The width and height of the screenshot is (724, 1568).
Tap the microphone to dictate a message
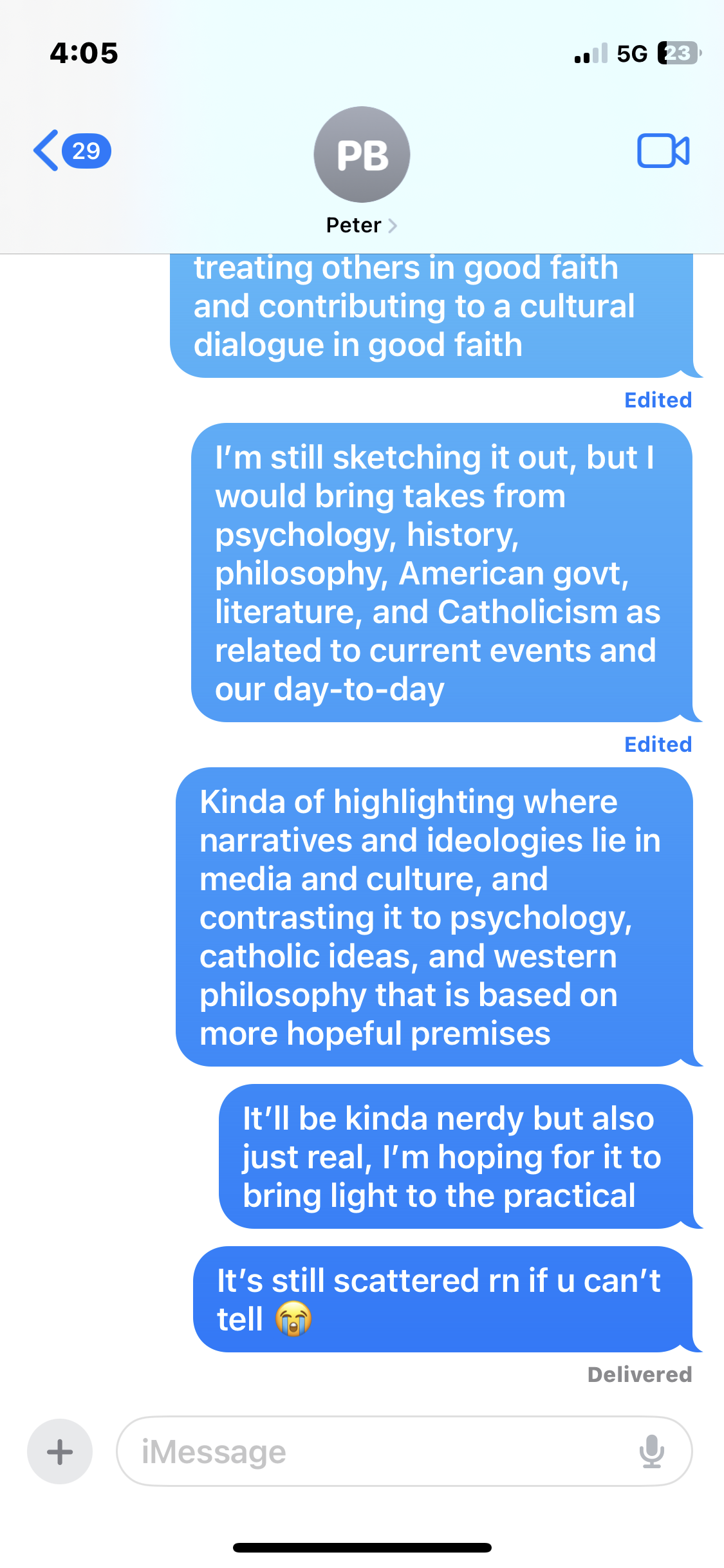click(651, 1451)
